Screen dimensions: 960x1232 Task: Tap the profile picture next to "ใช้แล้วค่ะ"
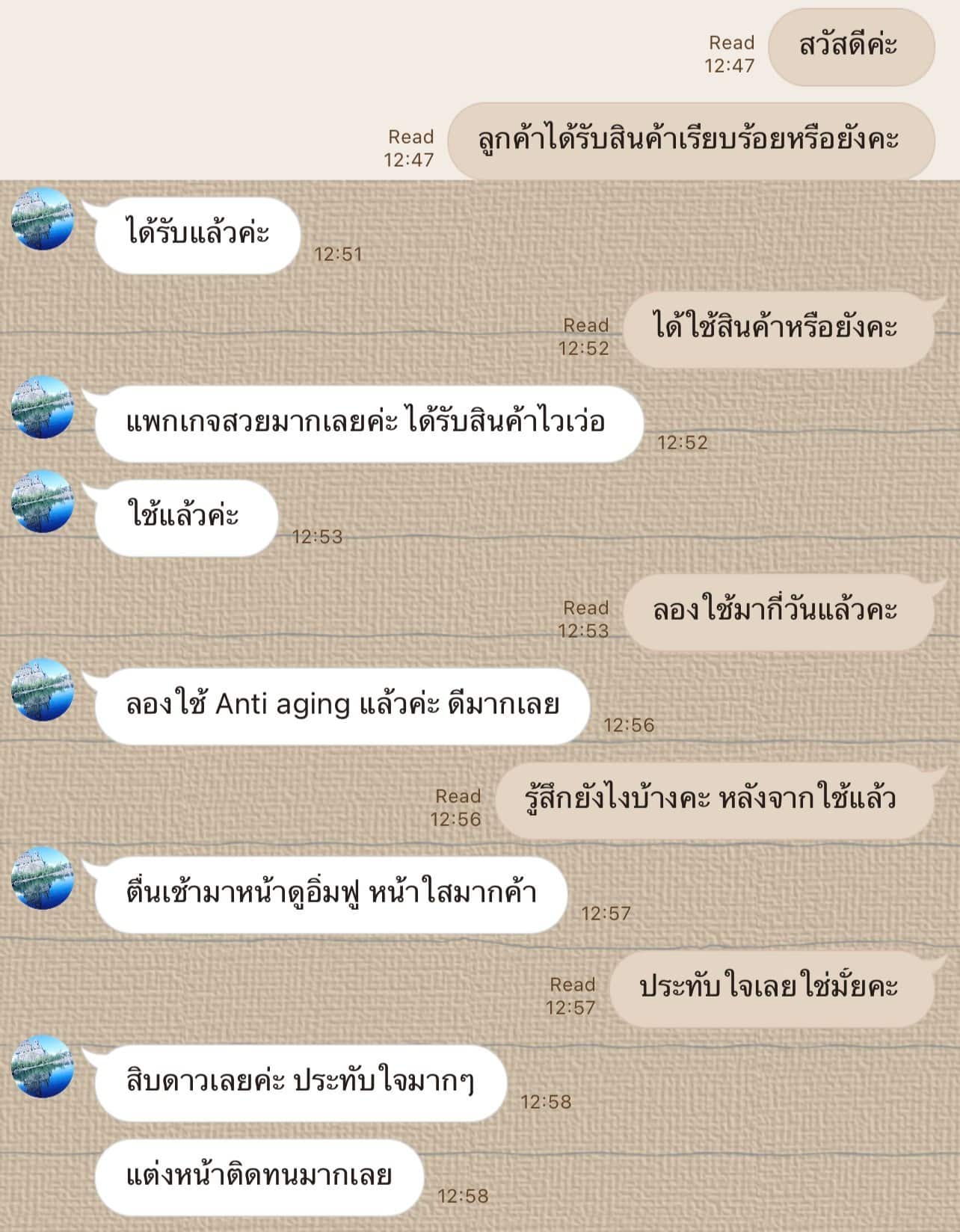[x=43, y=501]
